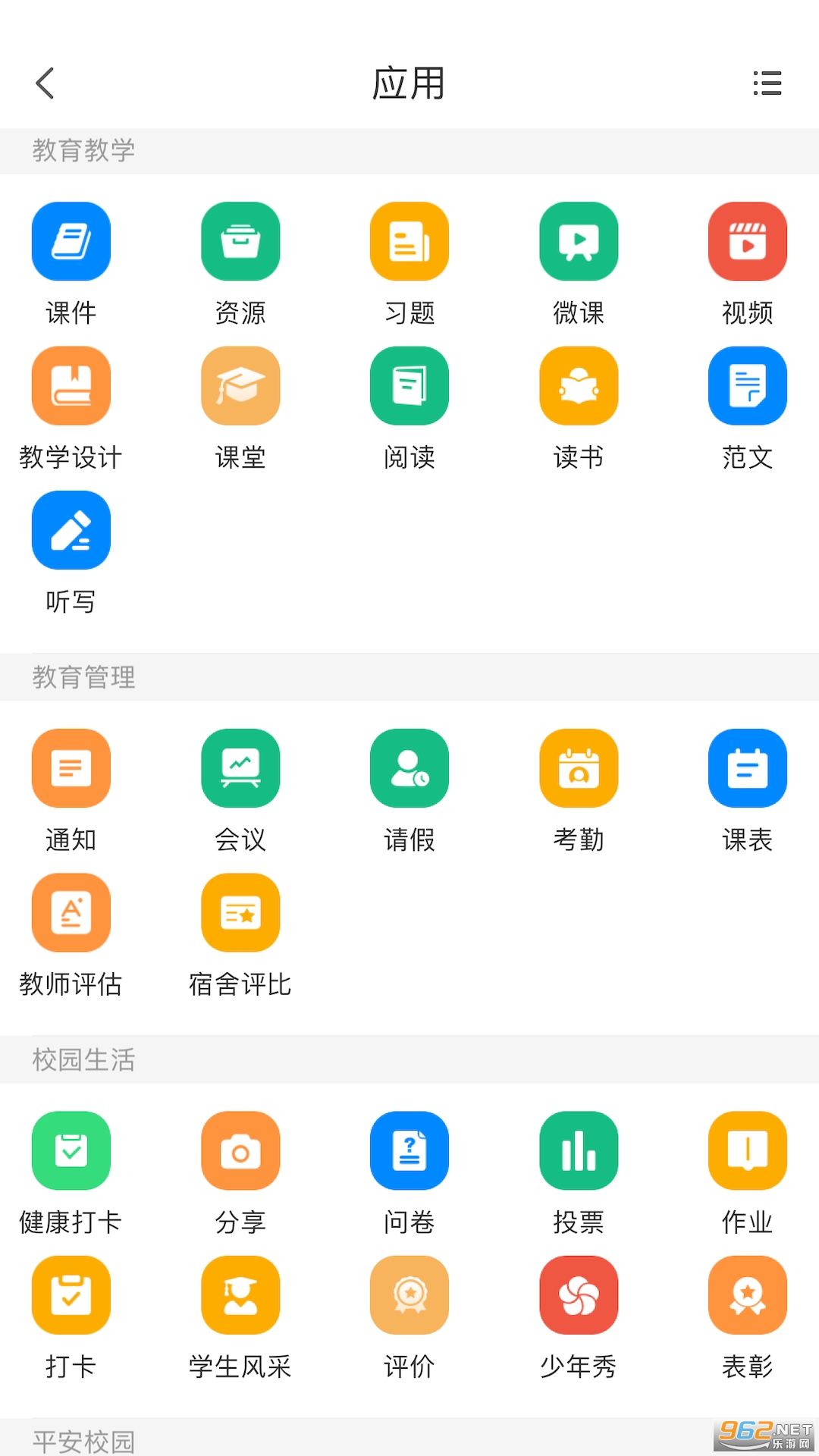Tap the 请假 leave request app
The height and width of the screenshot is (1456, 819).
(x=409, y=768)
